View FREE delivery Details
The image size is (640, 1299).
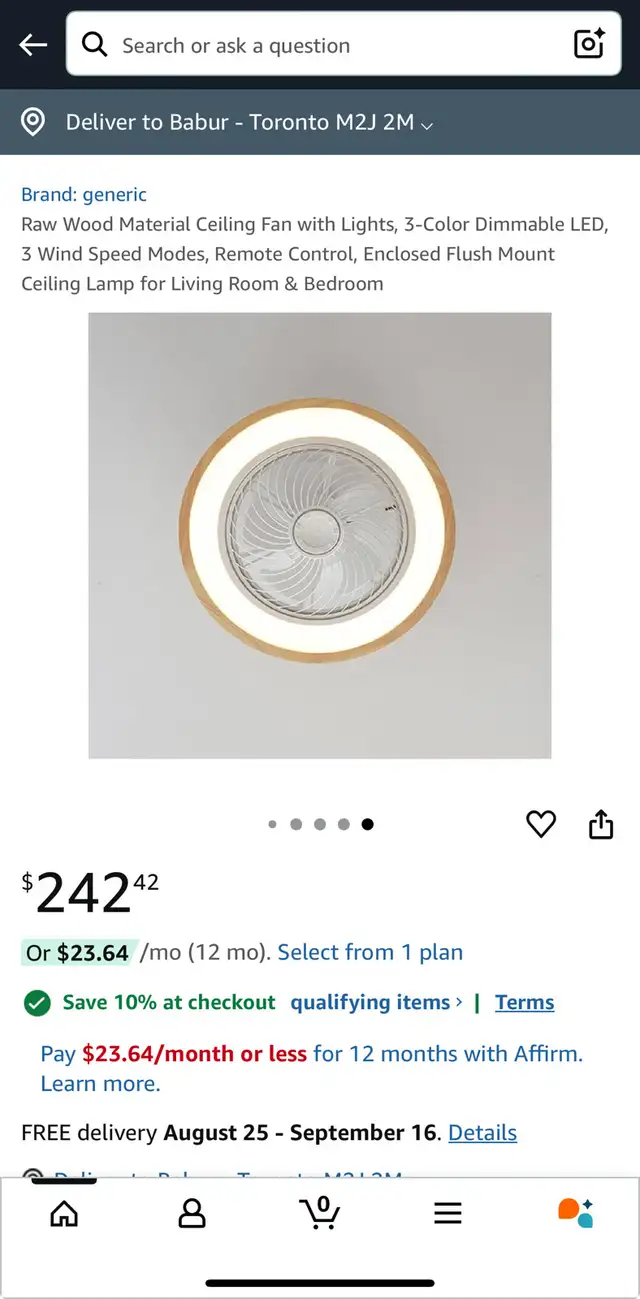tap(482, 1133)
